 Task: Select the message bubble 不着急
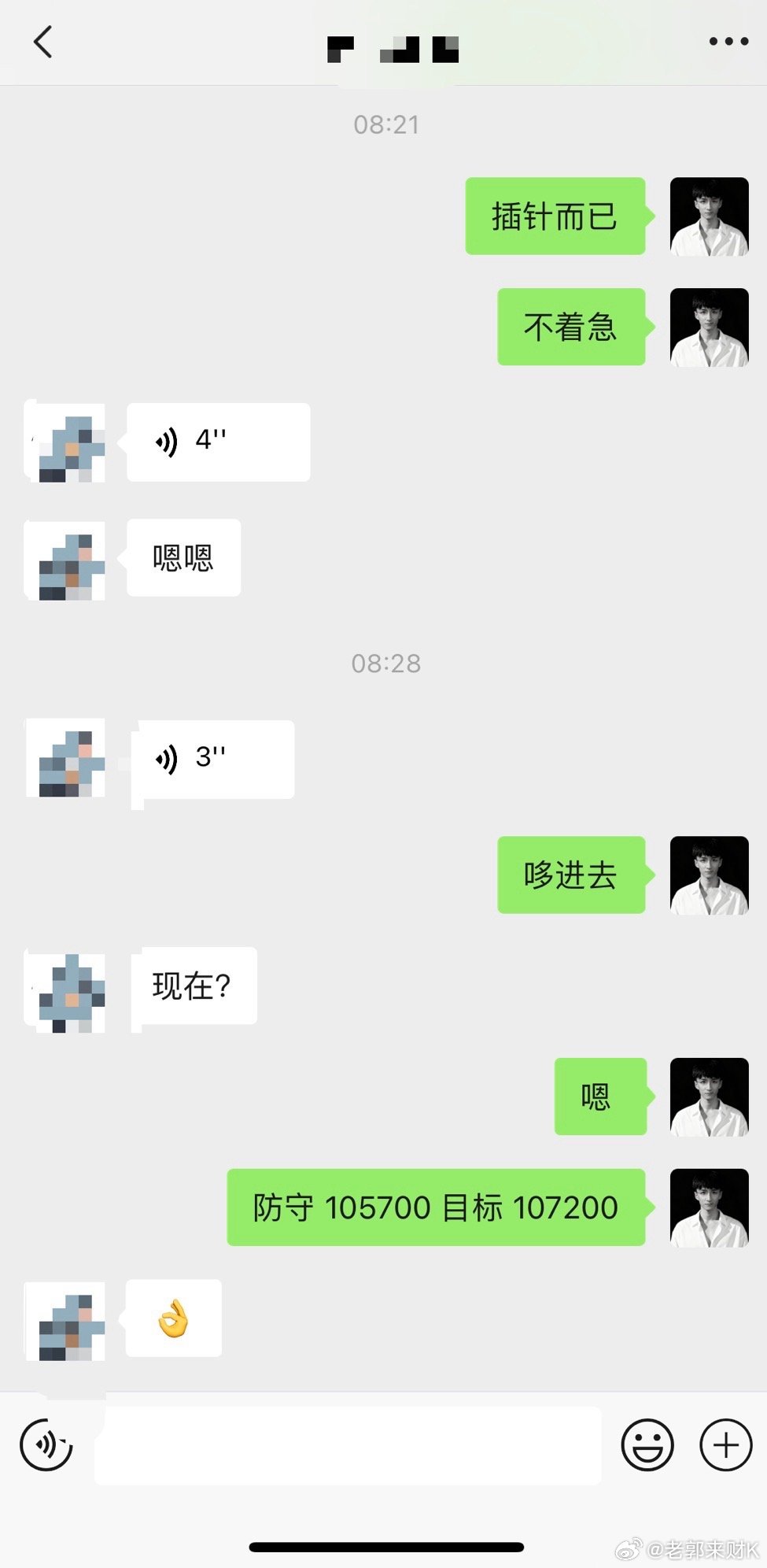[x=570, y=327]
